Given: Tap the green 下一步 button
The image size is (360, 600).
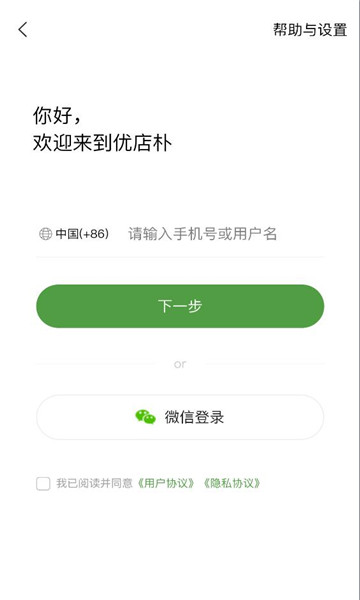Looking at the screenshot, I should click(180, 306).
